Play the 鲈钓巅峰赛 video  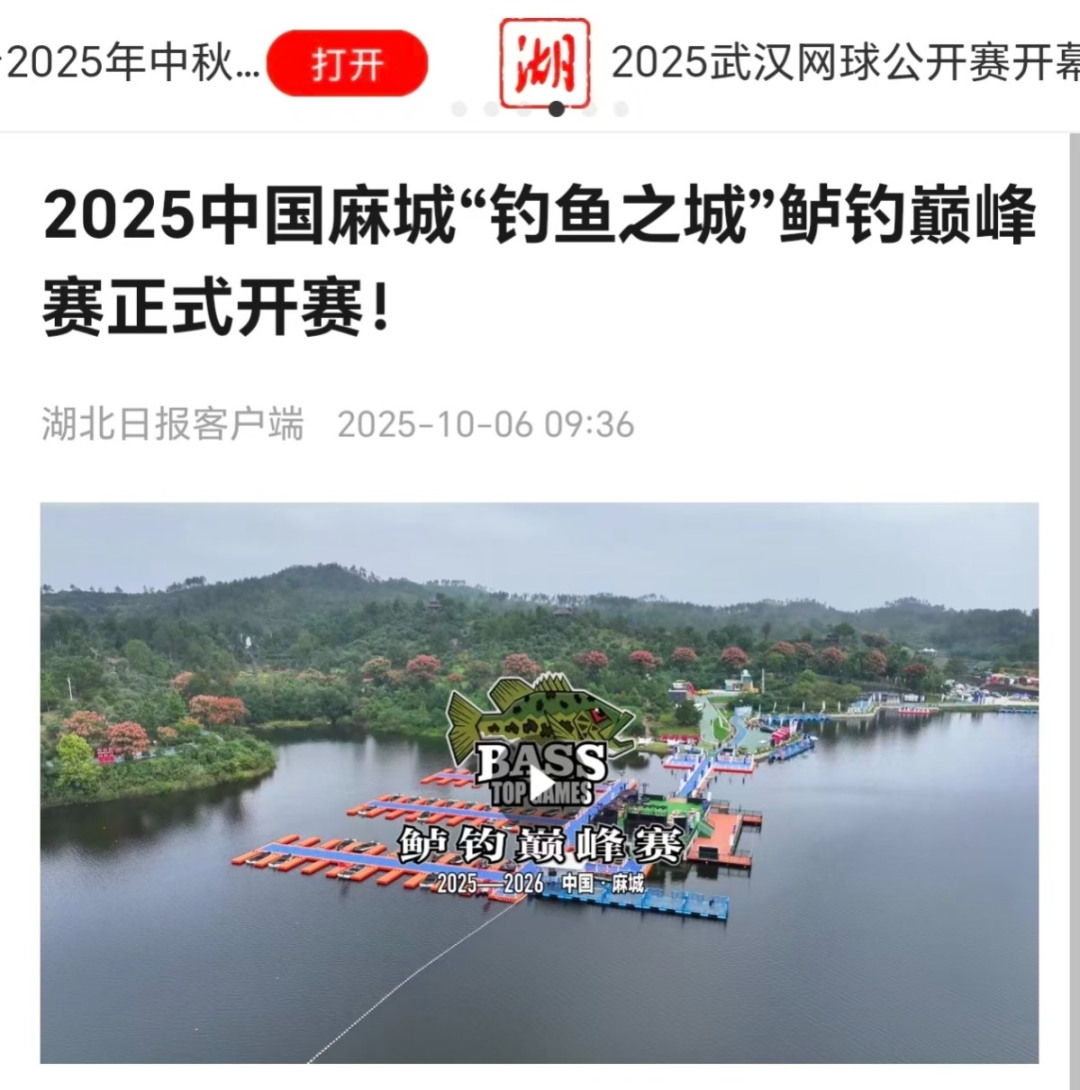[x=540, y=783]
